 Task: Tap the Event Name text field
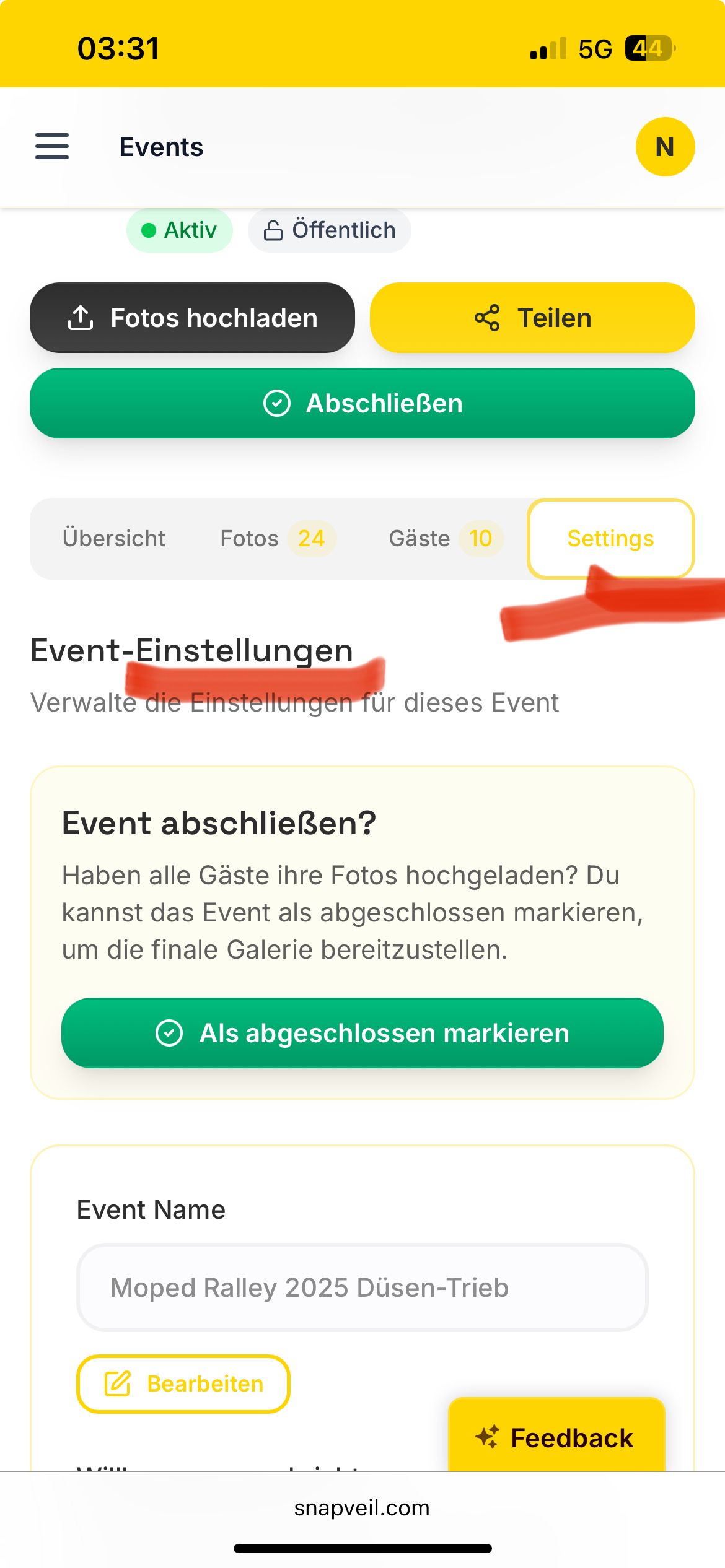[x=362, y=1287]
